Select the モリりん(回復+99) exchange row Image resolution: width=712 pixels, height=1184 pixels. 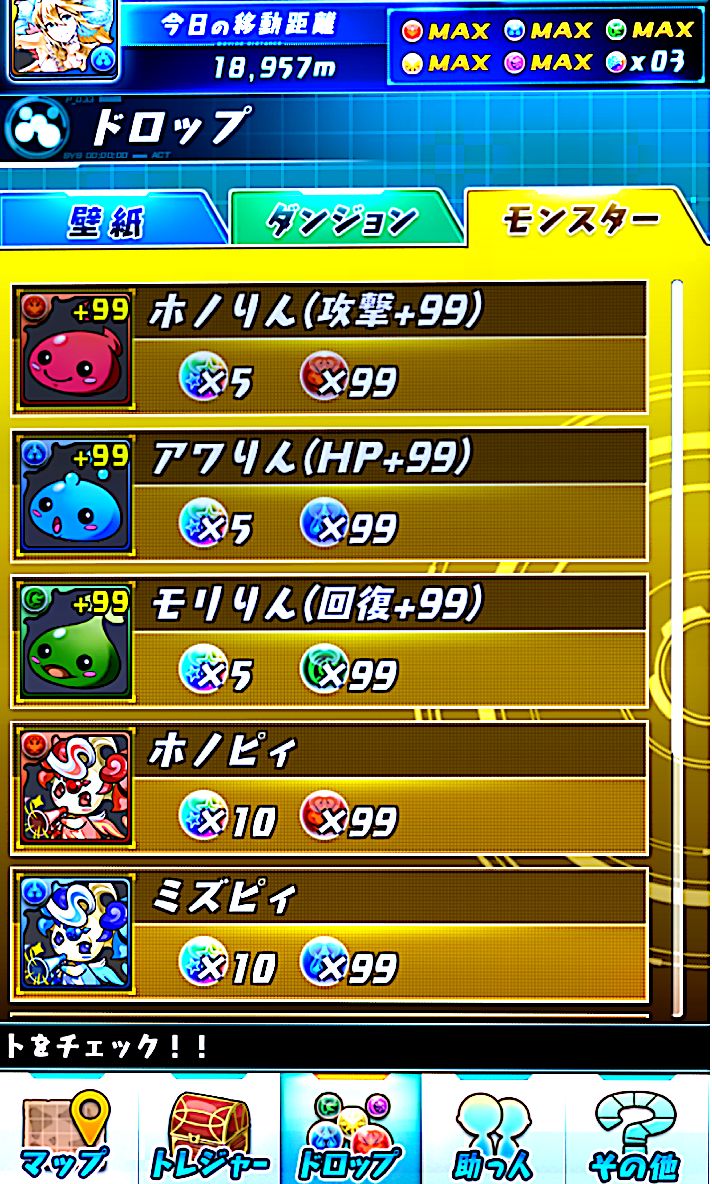pyautogui.click(x=329, y=642)
